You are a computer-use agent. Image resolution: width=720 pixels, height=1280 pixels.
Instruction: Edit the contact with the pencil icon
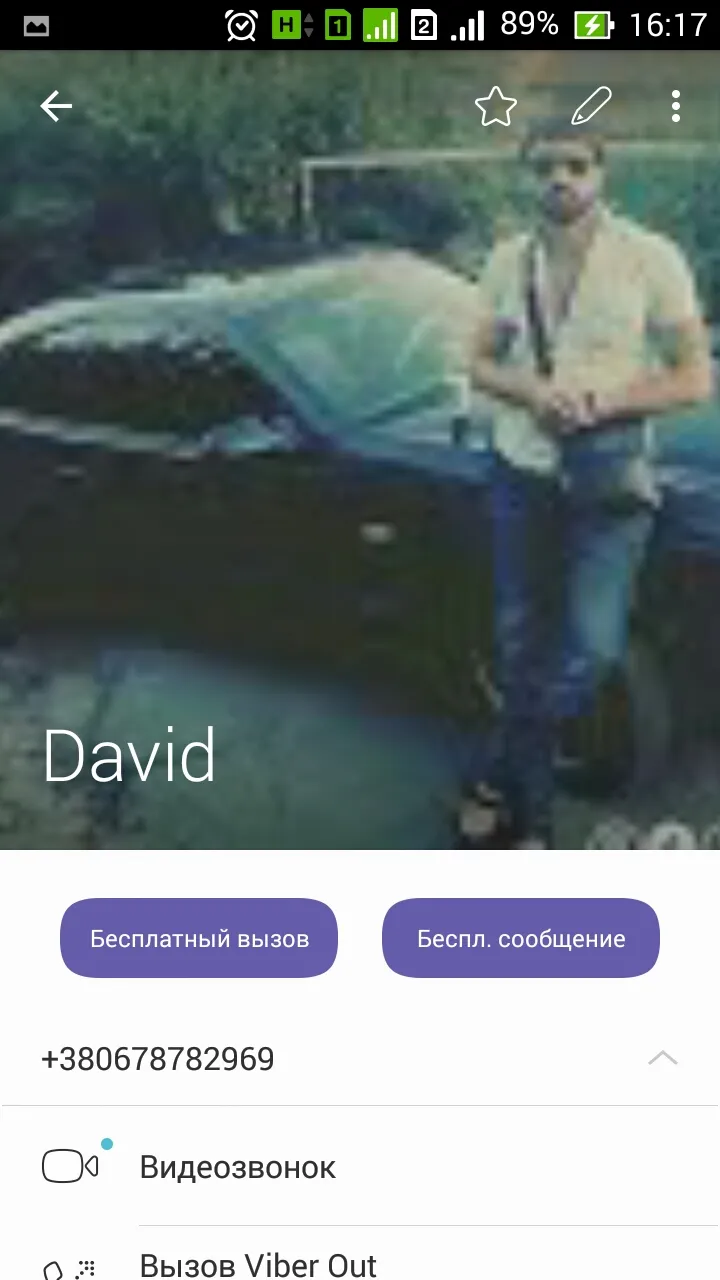590,106
